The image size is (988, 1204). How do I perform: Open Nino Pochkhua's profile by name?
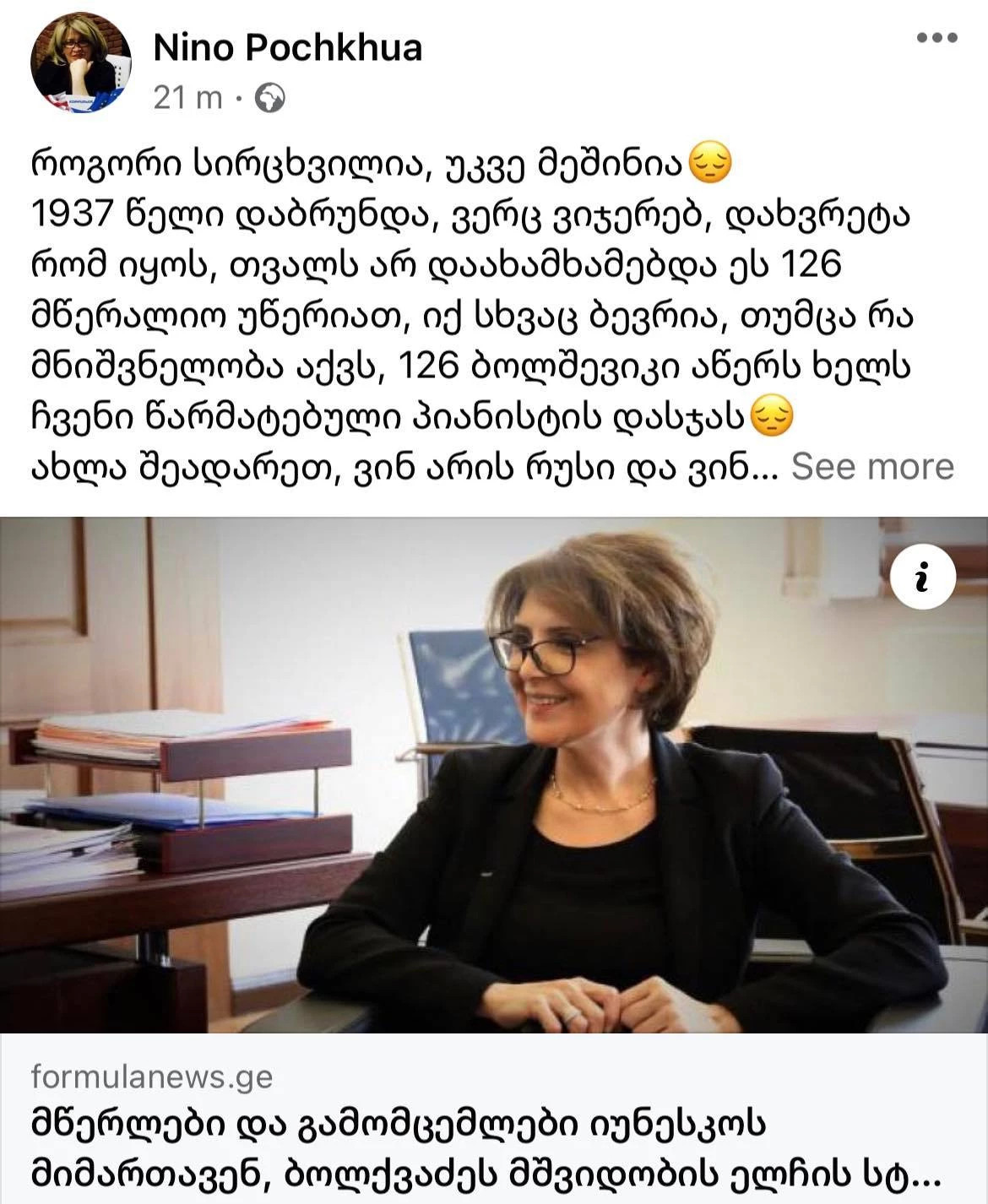pyautogui.click(x=287, y=48)
